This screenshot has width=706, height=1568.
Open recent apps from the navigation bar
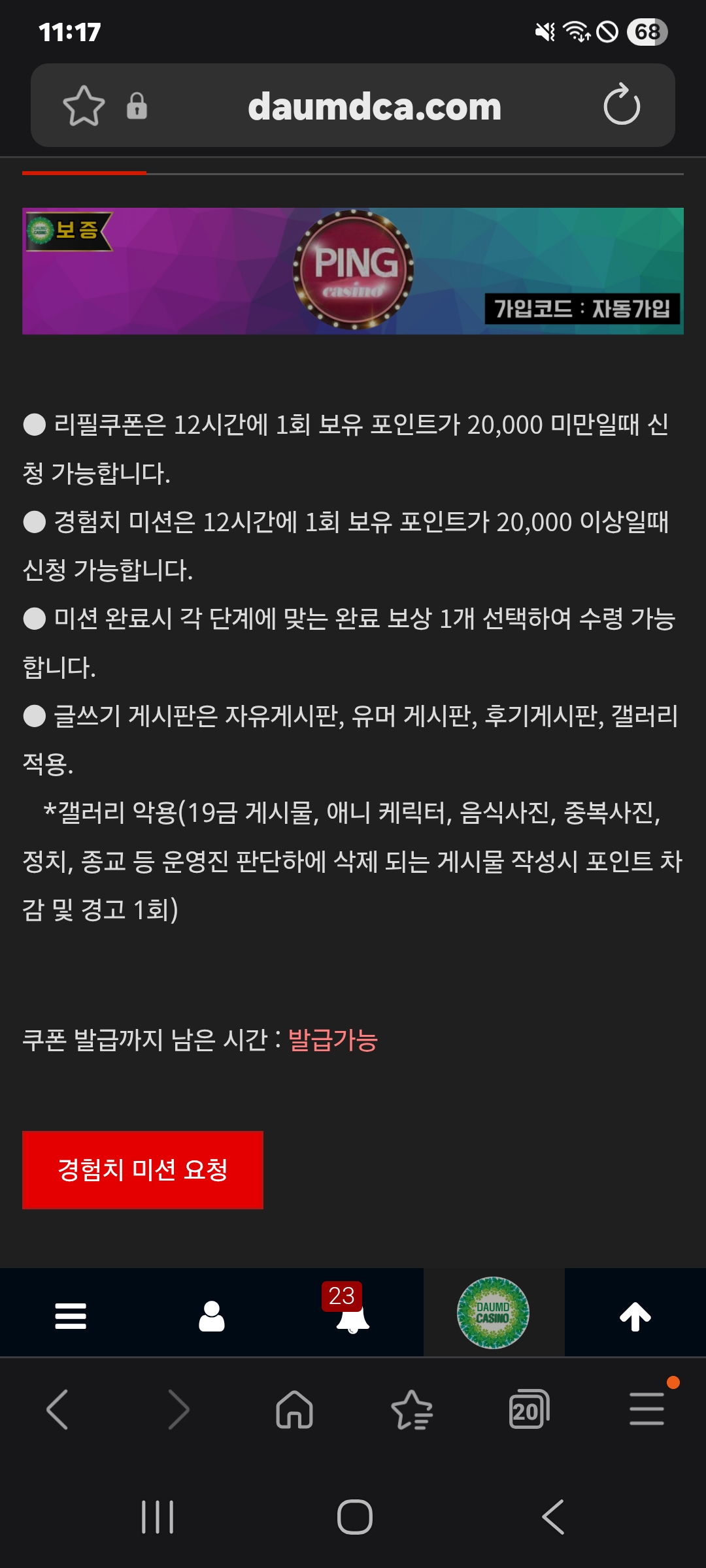coord(158,1516)
